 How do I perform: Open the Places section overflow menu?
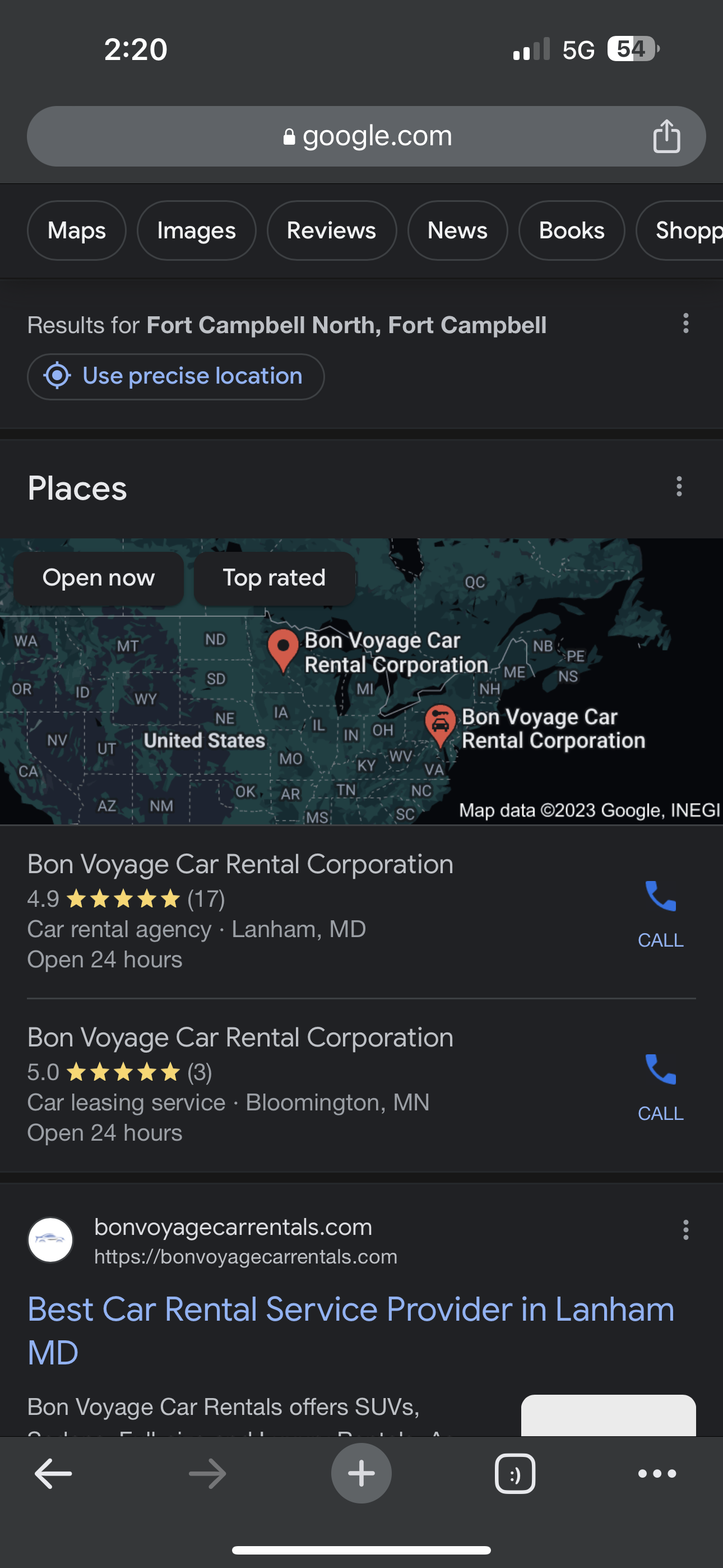679,486
